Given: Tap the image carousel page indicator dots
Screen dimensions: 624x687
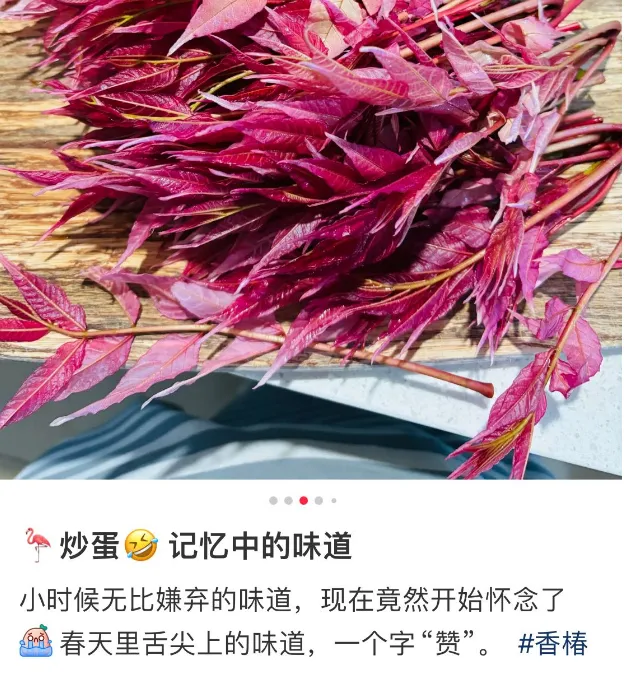Looking at the screenshot, I should click(303, 500).
